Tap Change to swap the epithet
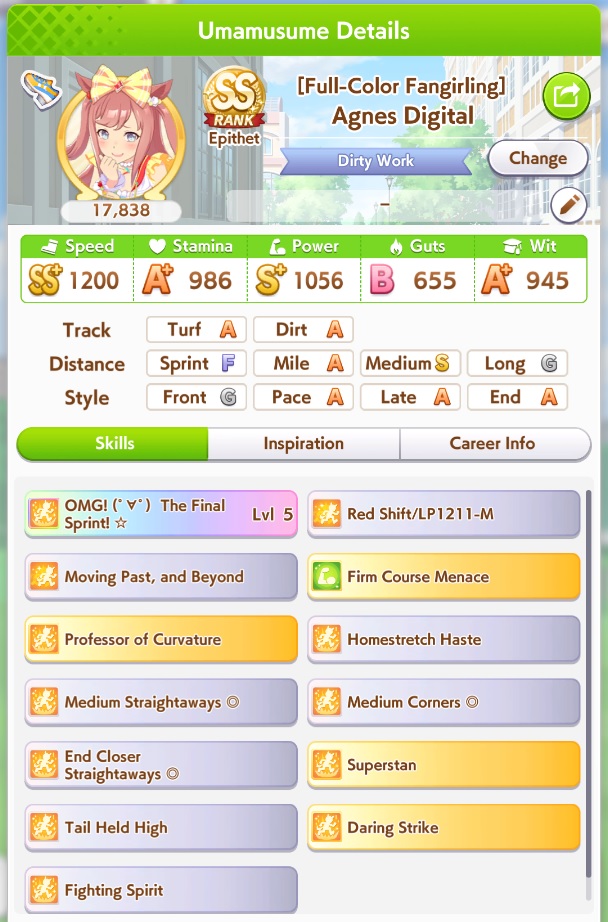Image resolution: width=608 pixels, height=922 pixels. [538, 158]
